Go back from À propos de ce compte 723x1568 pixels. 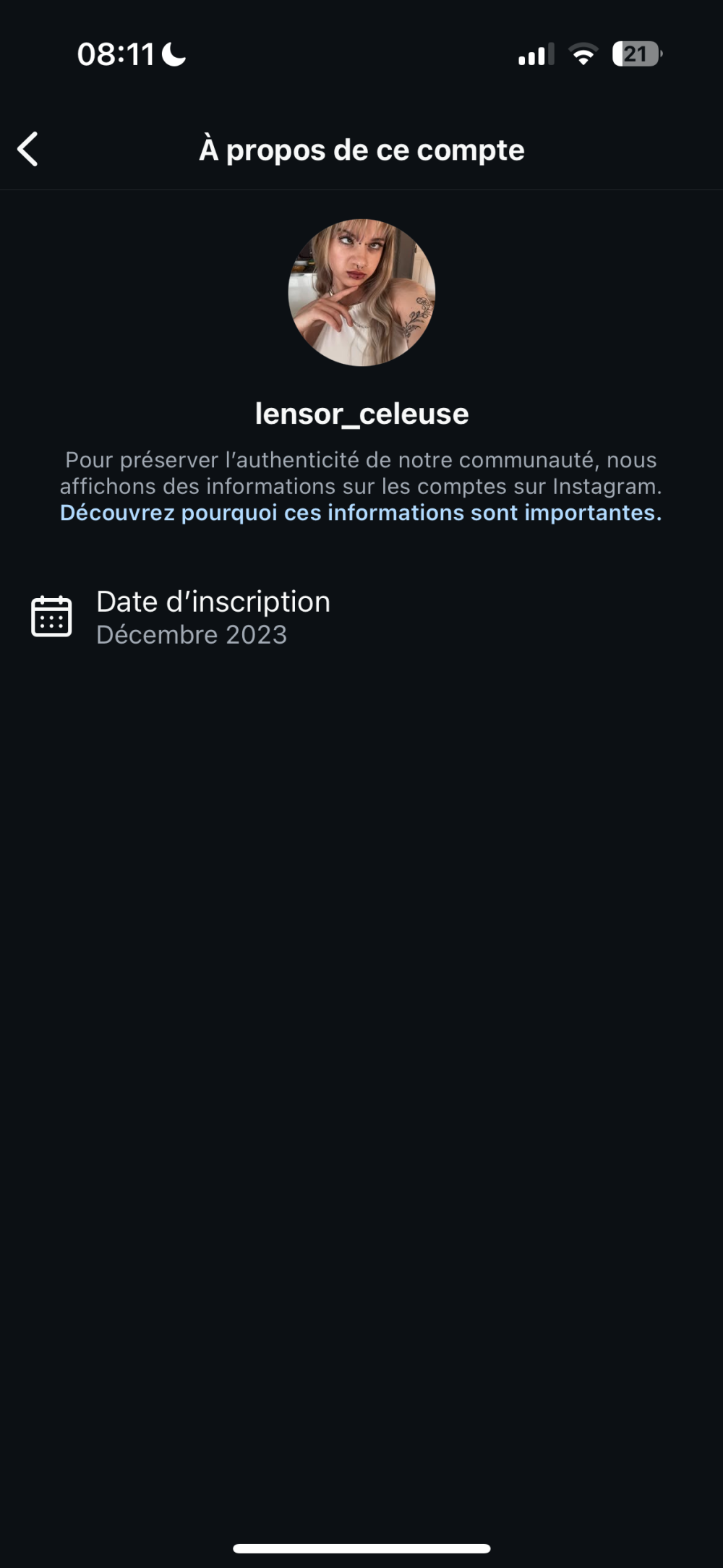27,150
